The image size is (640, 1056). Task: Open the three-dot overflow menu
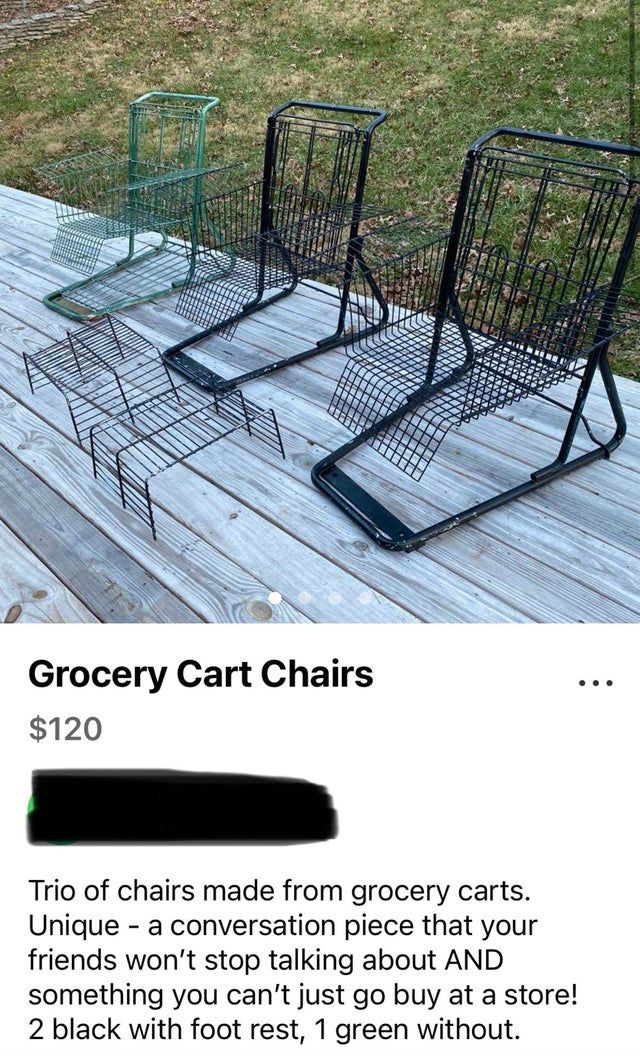point(594,683)
